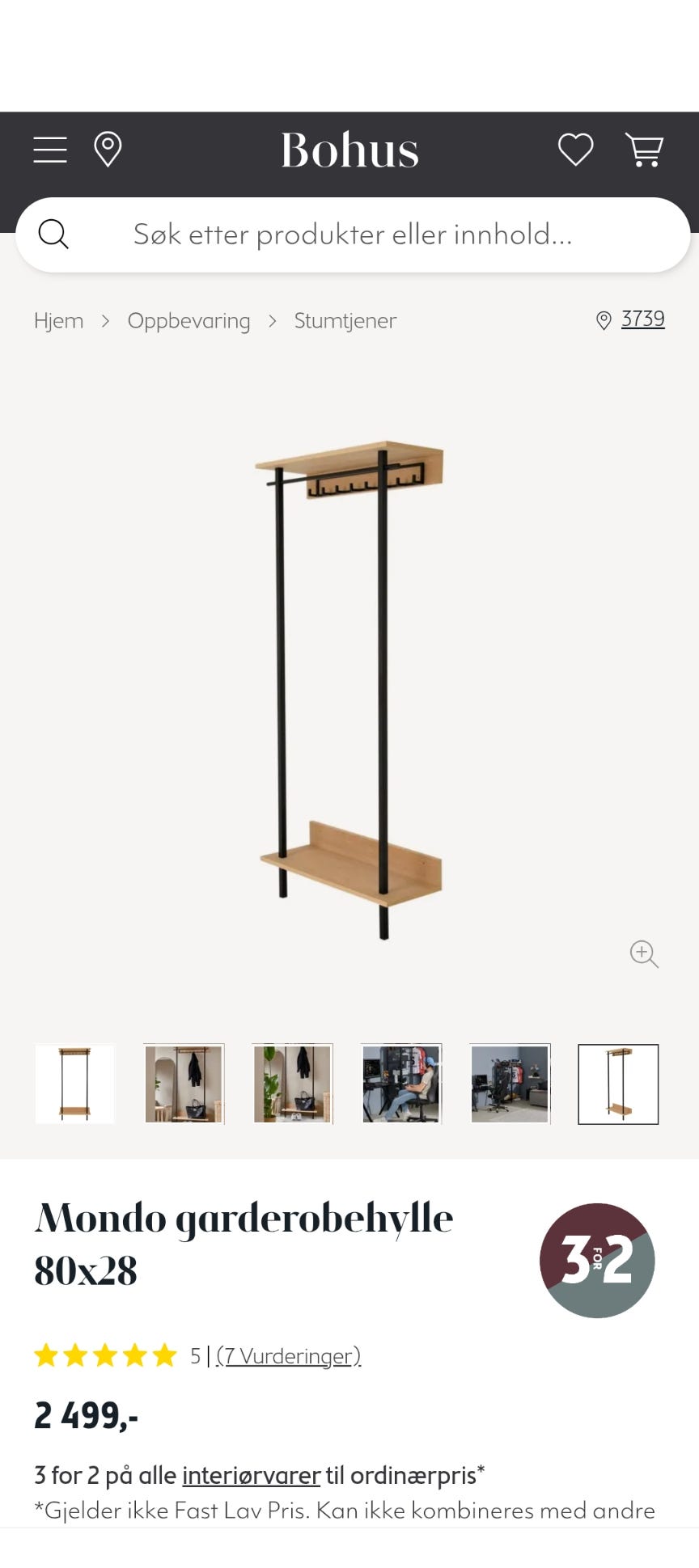This screenshot has height=1568, width=699.
Task: Tap the product search field
Action: [x=353, y=235]
